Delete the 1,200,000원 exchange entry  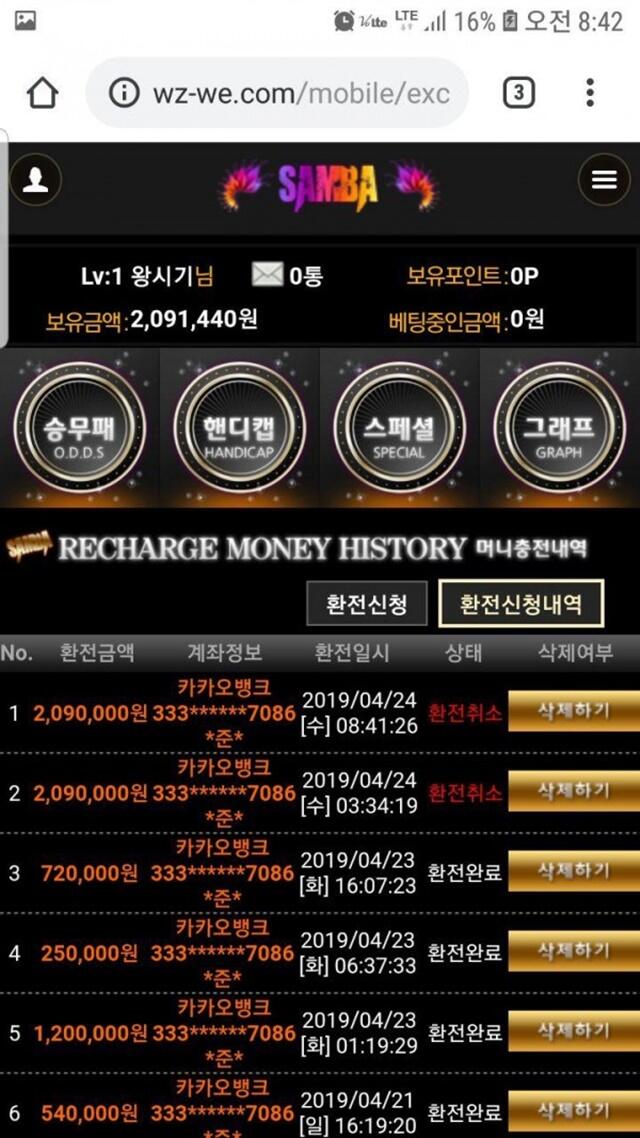tap(573, 1031)
